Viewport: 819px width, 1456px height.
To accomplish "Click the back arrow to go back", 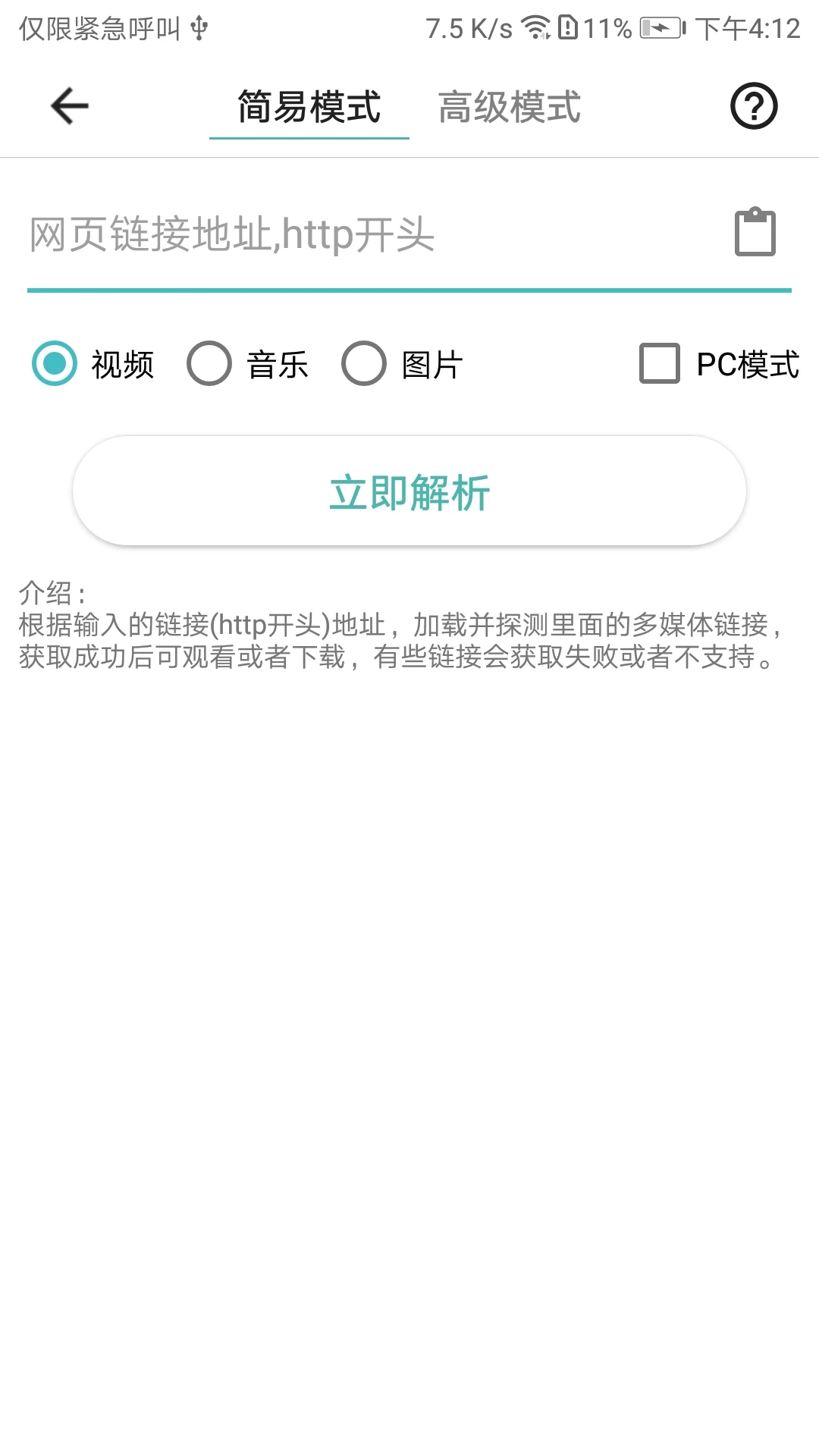I will point(68,106).
